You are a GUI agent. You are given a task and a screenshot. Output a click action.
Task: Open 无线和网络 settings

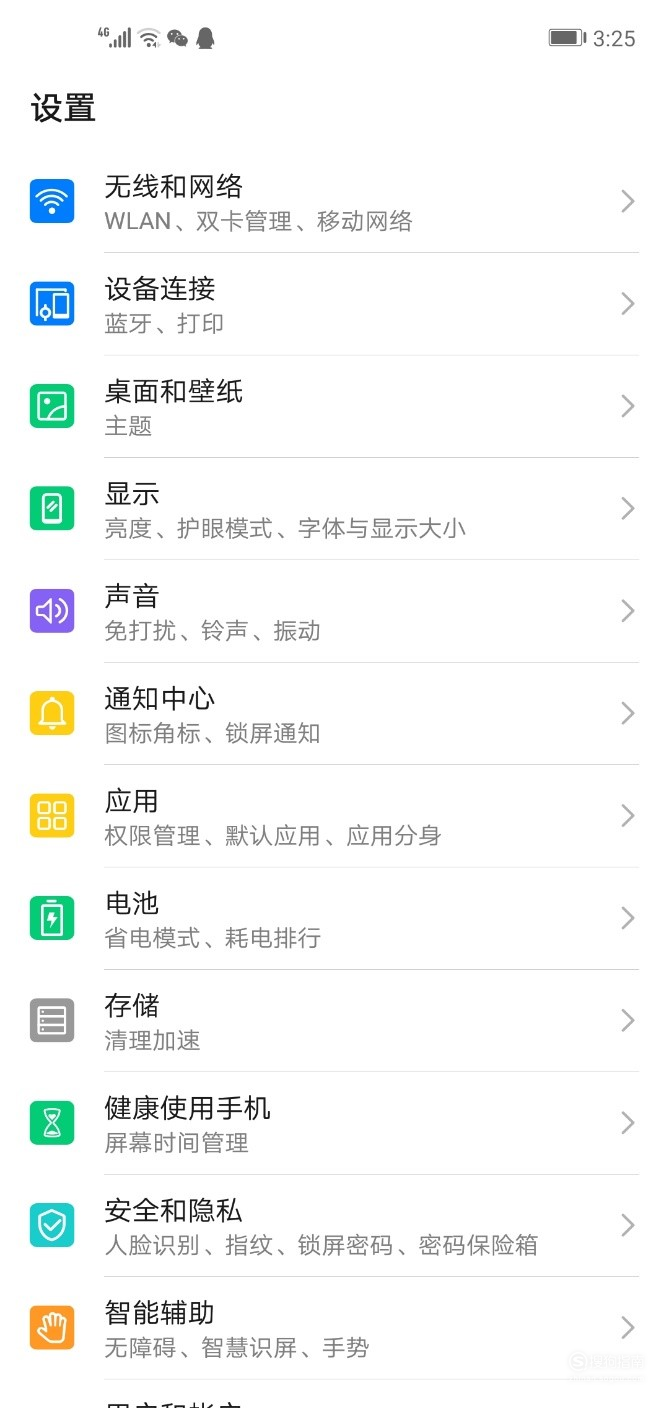[x=334, y=202]
